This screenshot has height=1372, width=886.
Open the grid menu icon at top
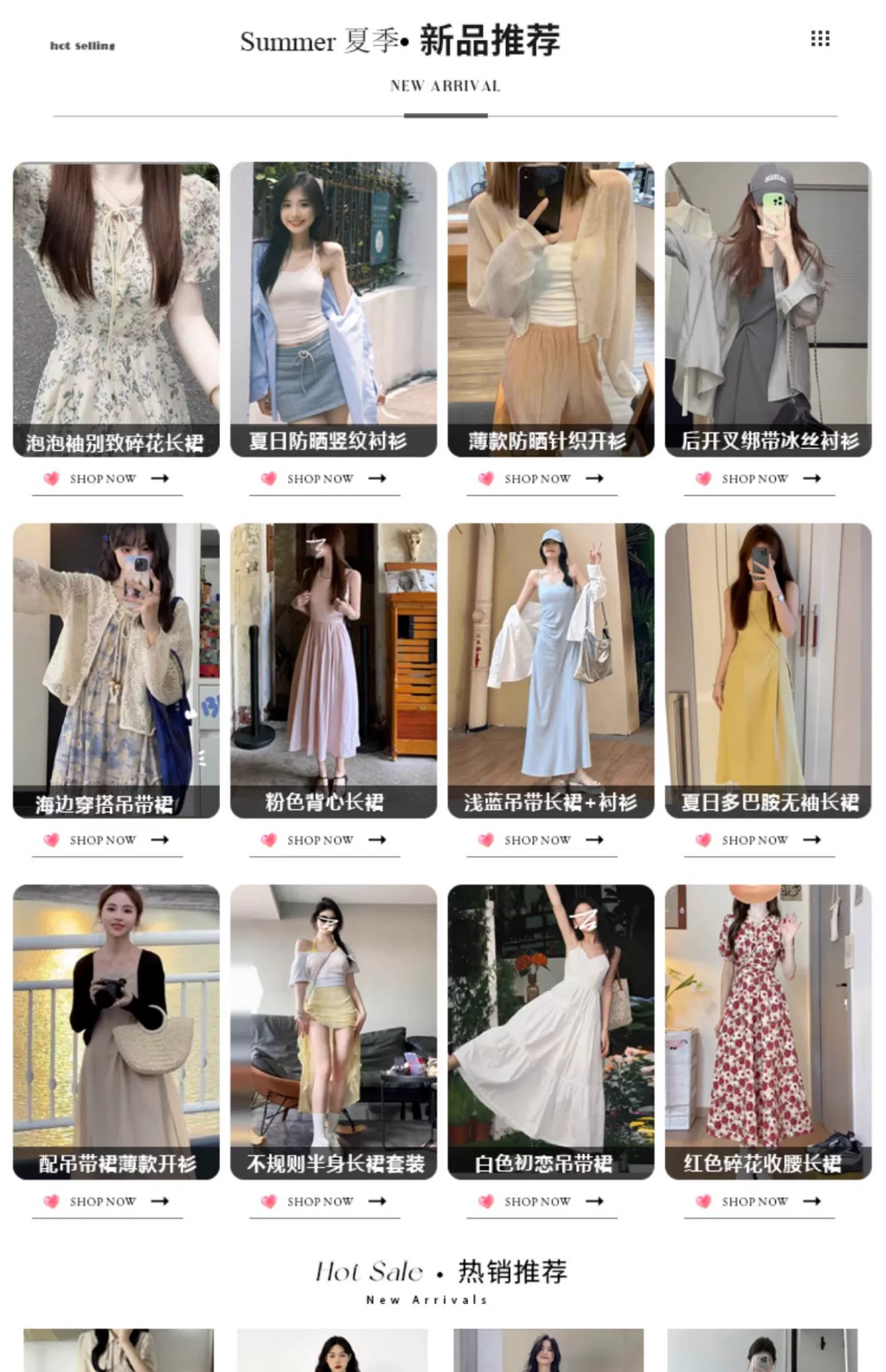820,39
